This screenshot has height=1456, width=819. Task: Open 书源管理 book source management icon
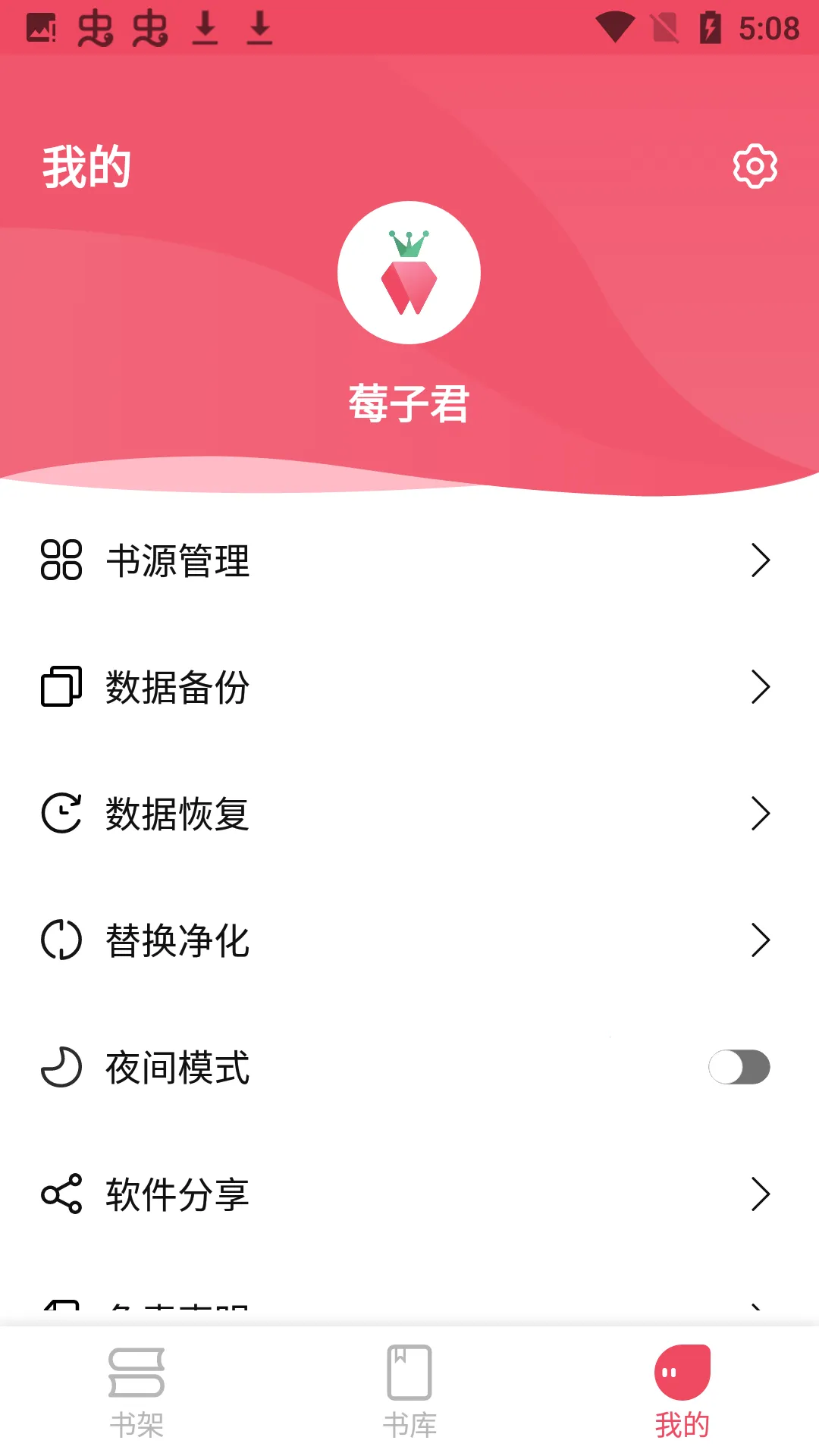(62, 562)
